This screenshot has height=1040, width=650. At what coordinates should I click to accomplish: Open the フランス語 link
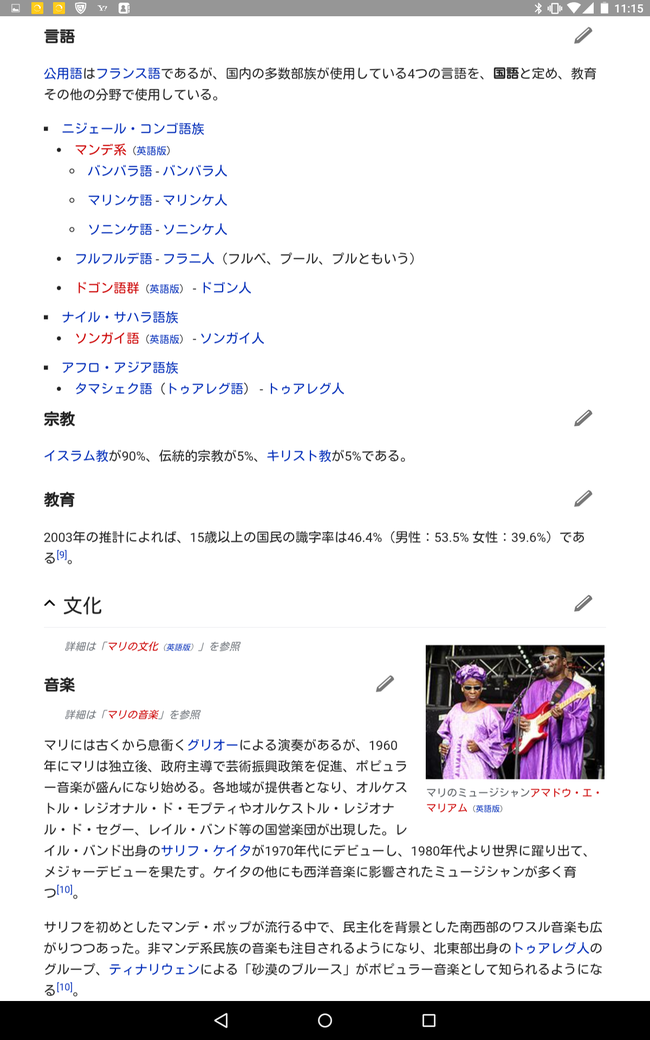coord(128,74)
